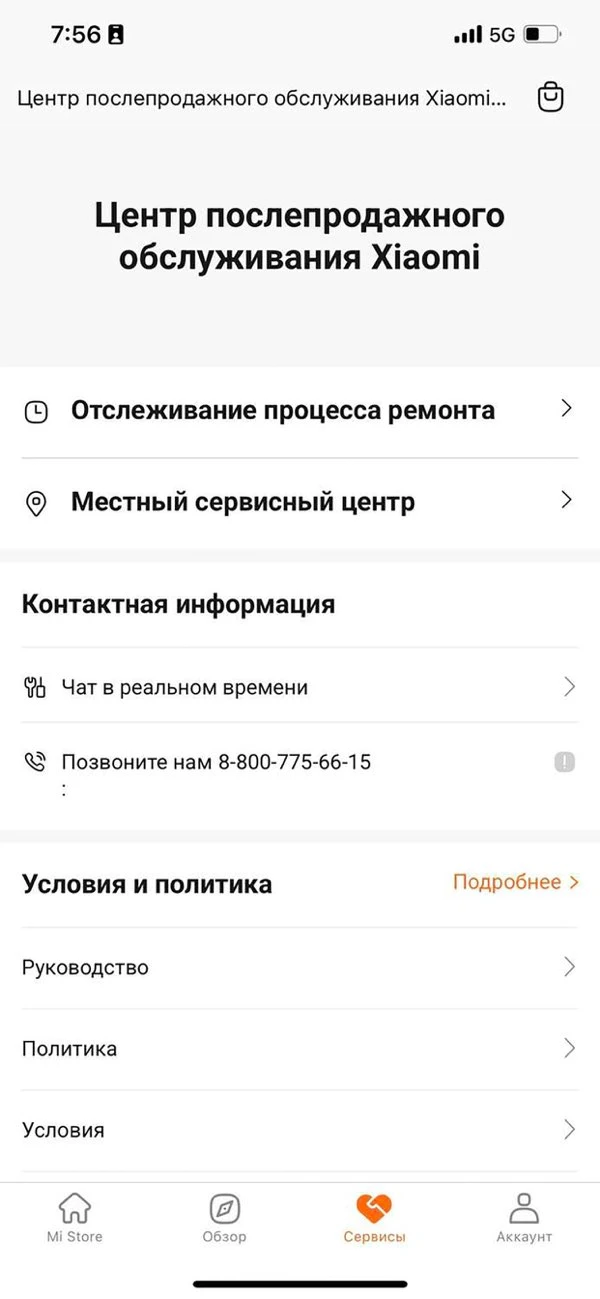This screenshot has width=600, height=1299.
Task: Go to the Аккаунт tab
Action: (x=524, y=1218)
